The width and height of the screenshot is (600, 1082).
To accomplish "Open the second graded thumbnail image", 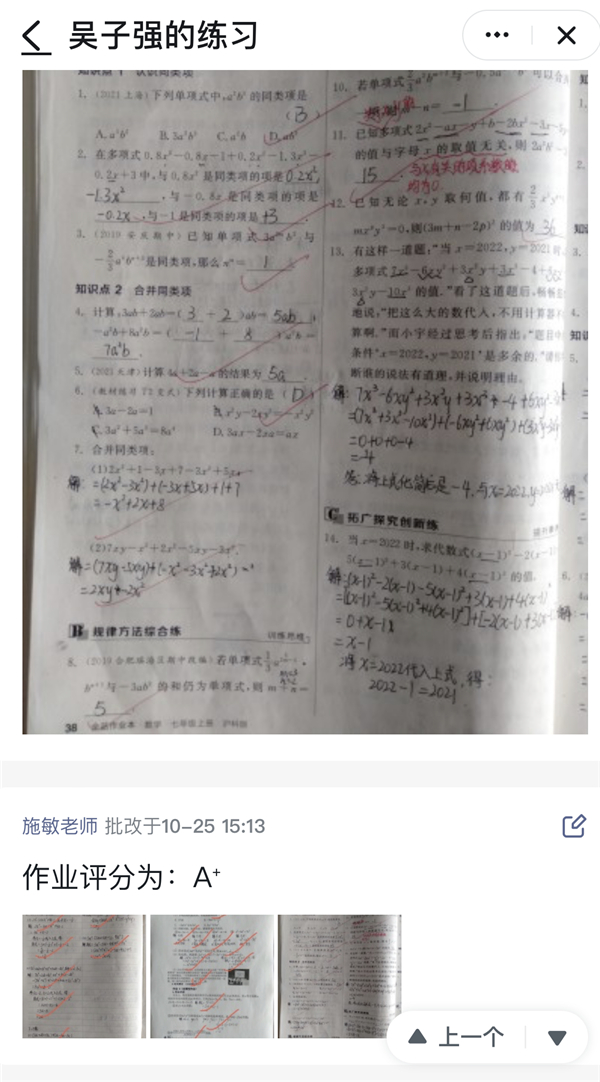I will [x=211, y=976].
